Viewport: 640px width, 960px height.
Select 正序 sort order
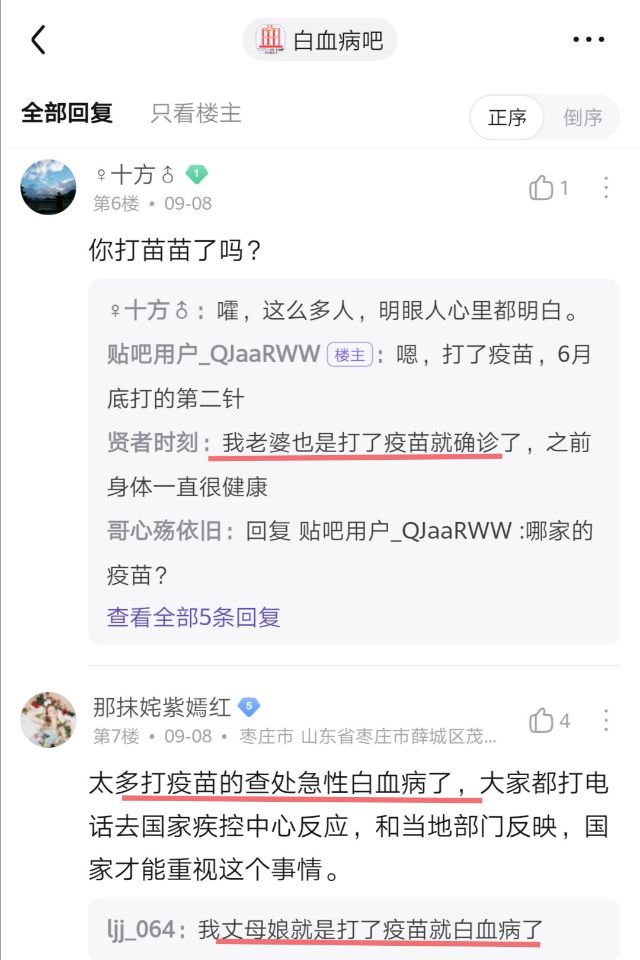507,117
